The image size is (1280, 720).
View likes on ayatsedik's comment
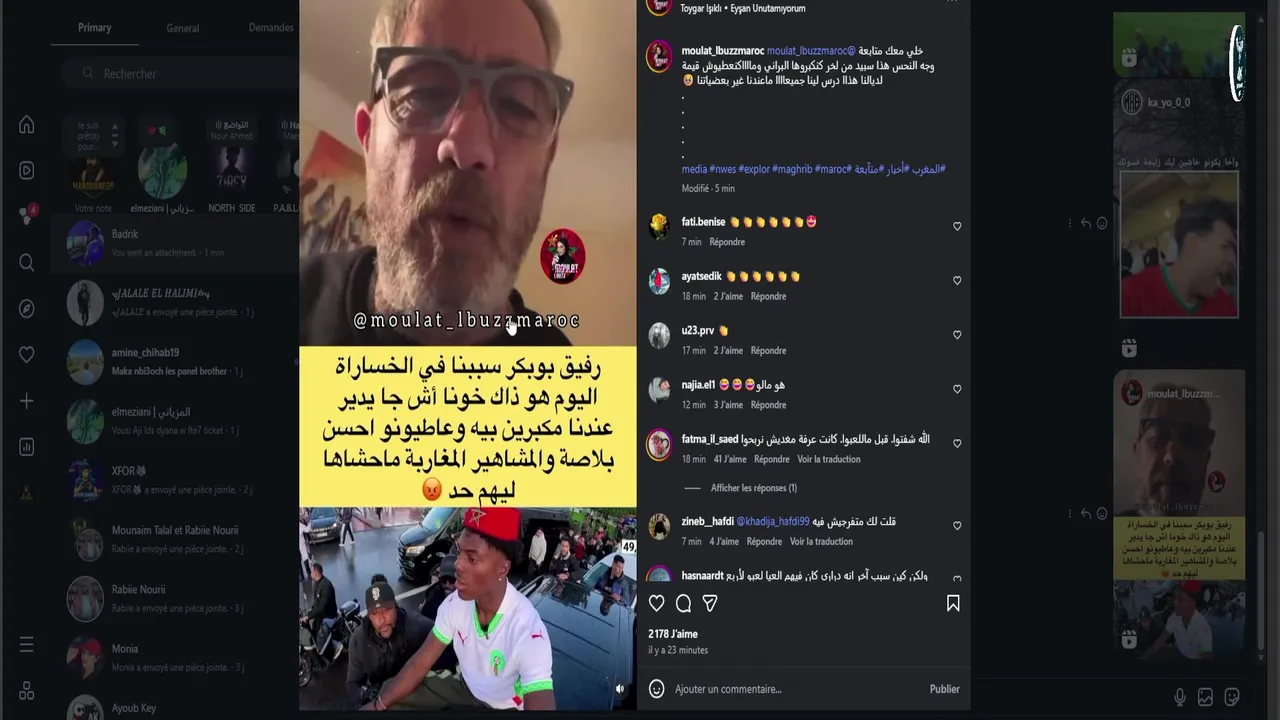728,296
